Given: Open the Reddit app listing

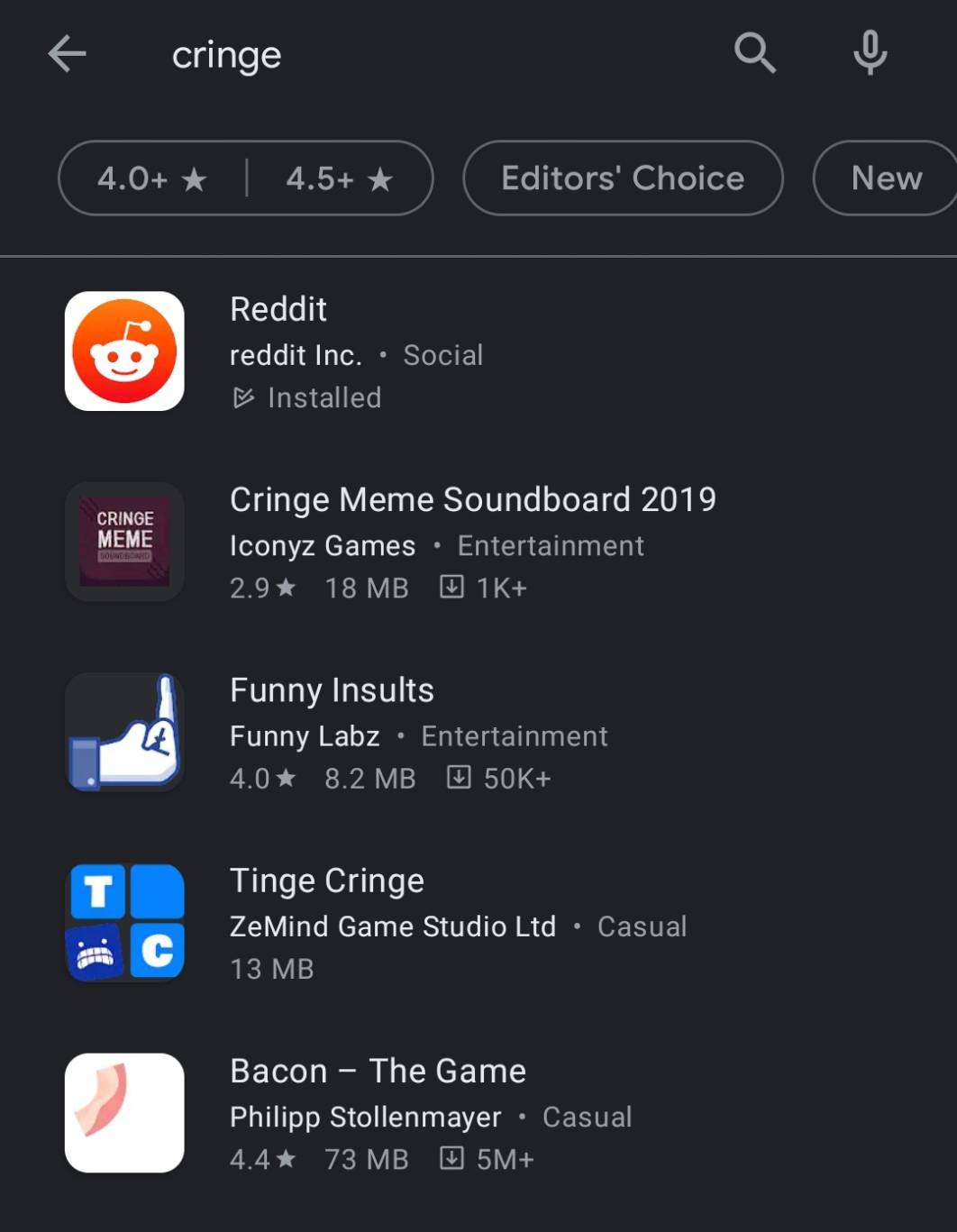Looking at the screenshot, I should pyautogui.click(x=278, y=310).
